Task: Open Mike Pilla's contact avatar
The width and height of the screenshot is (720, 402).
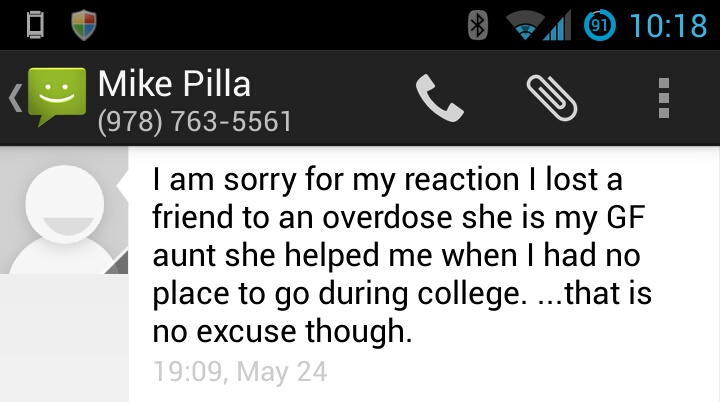Action: [64, 212]
